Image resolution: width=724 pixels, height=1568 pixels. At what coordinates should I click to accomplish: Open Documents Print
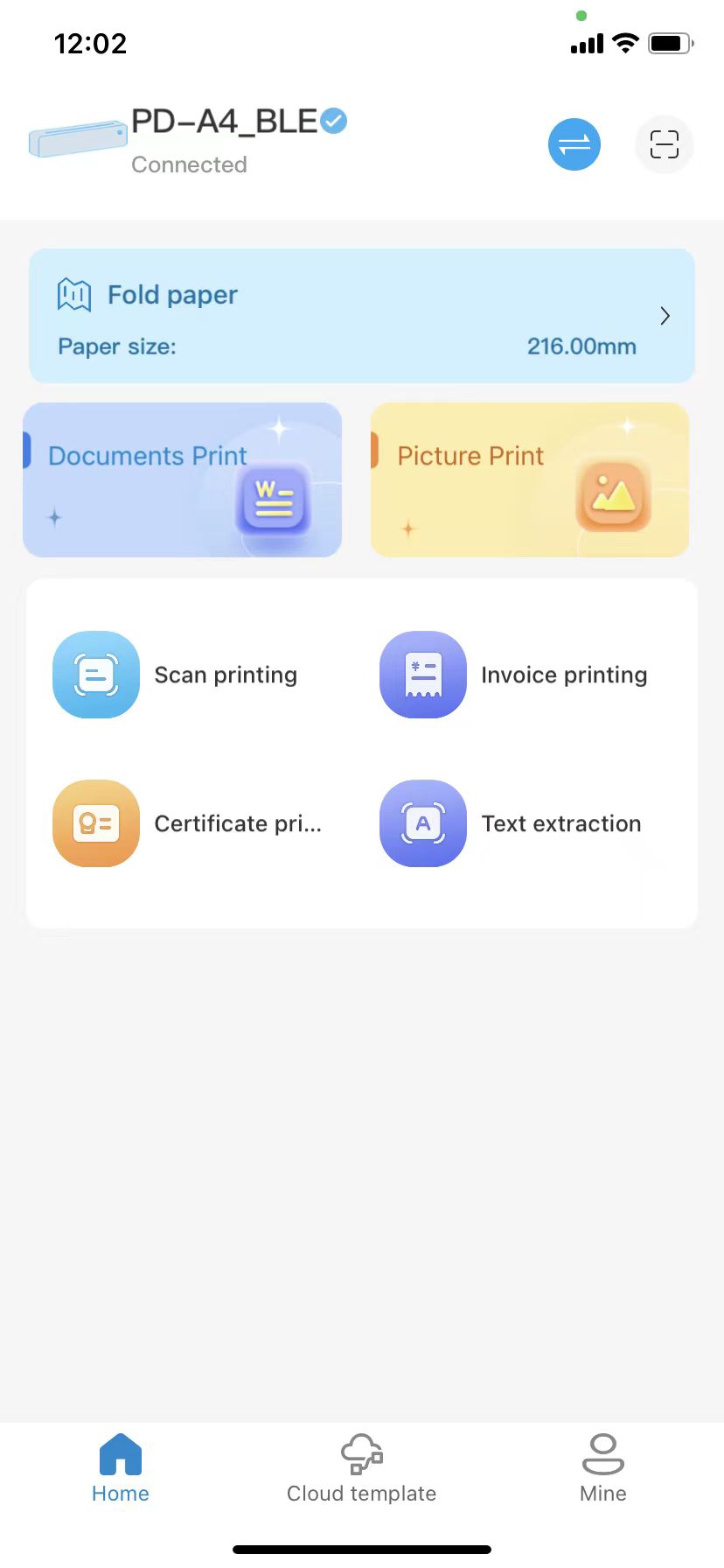coord(182,479)
